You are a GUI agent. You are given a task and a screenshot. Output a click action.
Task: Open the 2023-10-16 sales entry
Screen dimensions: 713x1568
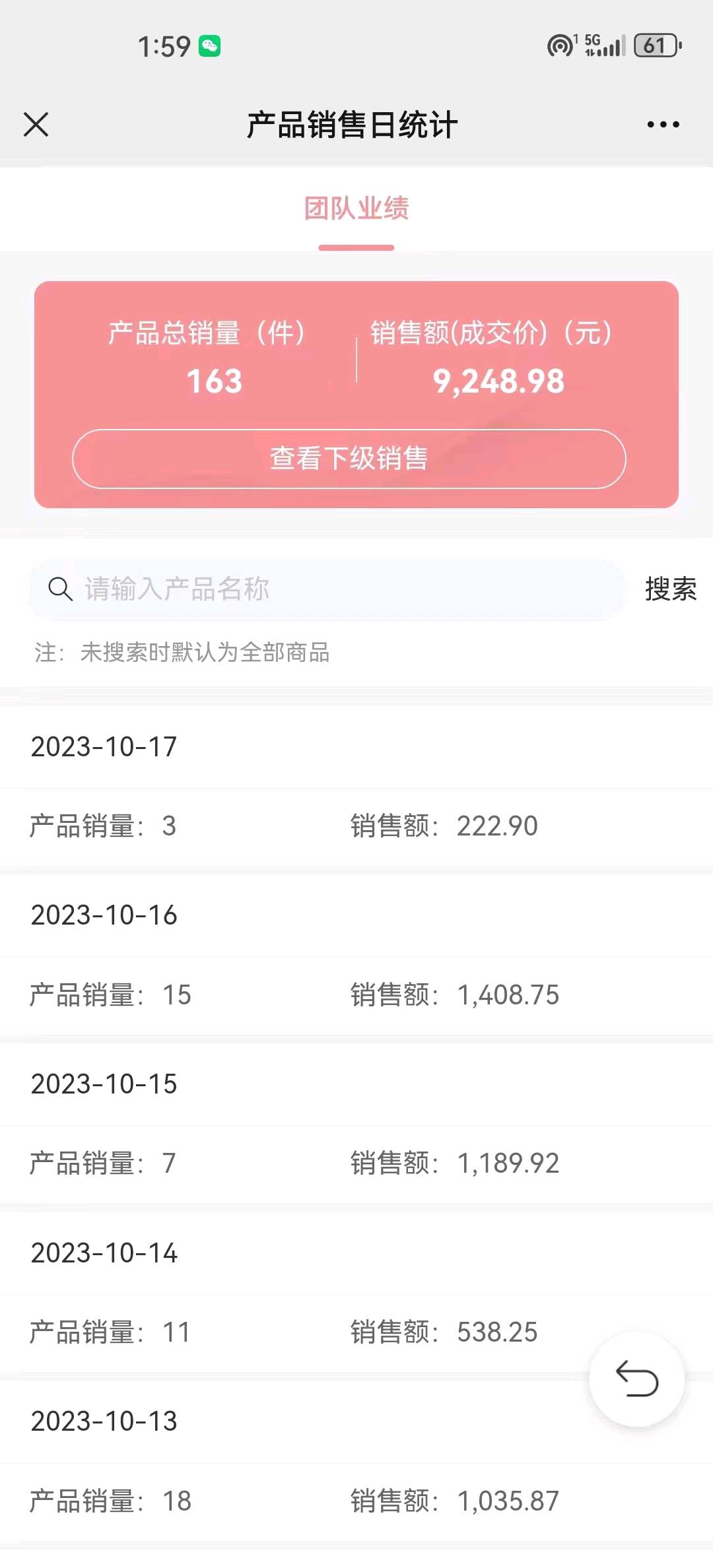coord(356,955)
